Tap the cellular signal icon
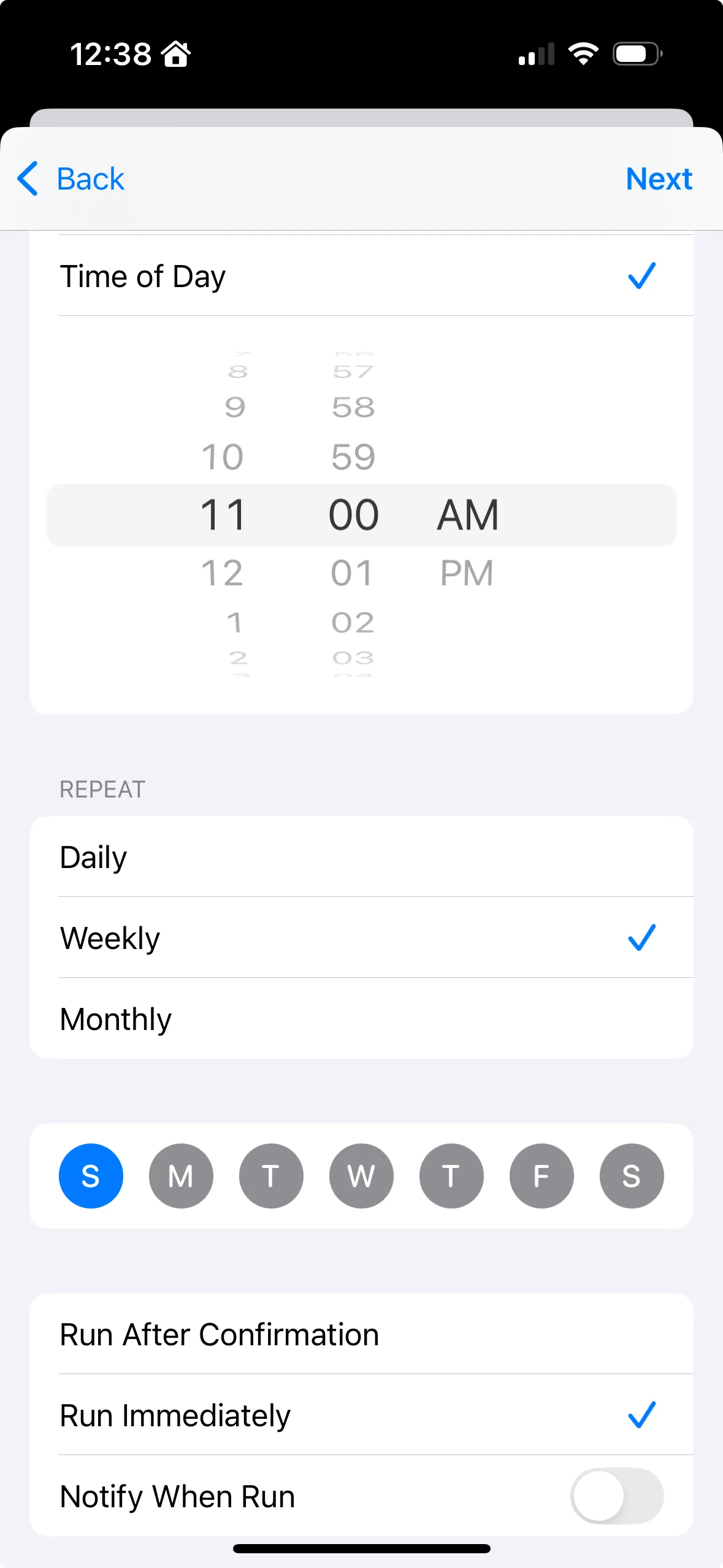The height and width of the screenshot is (1568, 723). [x=535, y=54]
